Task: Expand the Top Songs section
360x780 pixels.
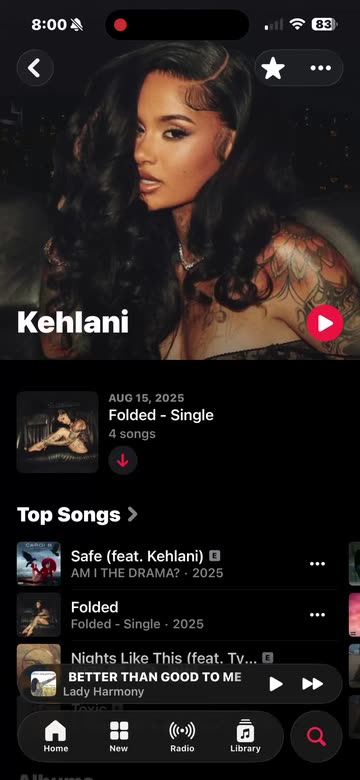Action: (x=77, y=514)
